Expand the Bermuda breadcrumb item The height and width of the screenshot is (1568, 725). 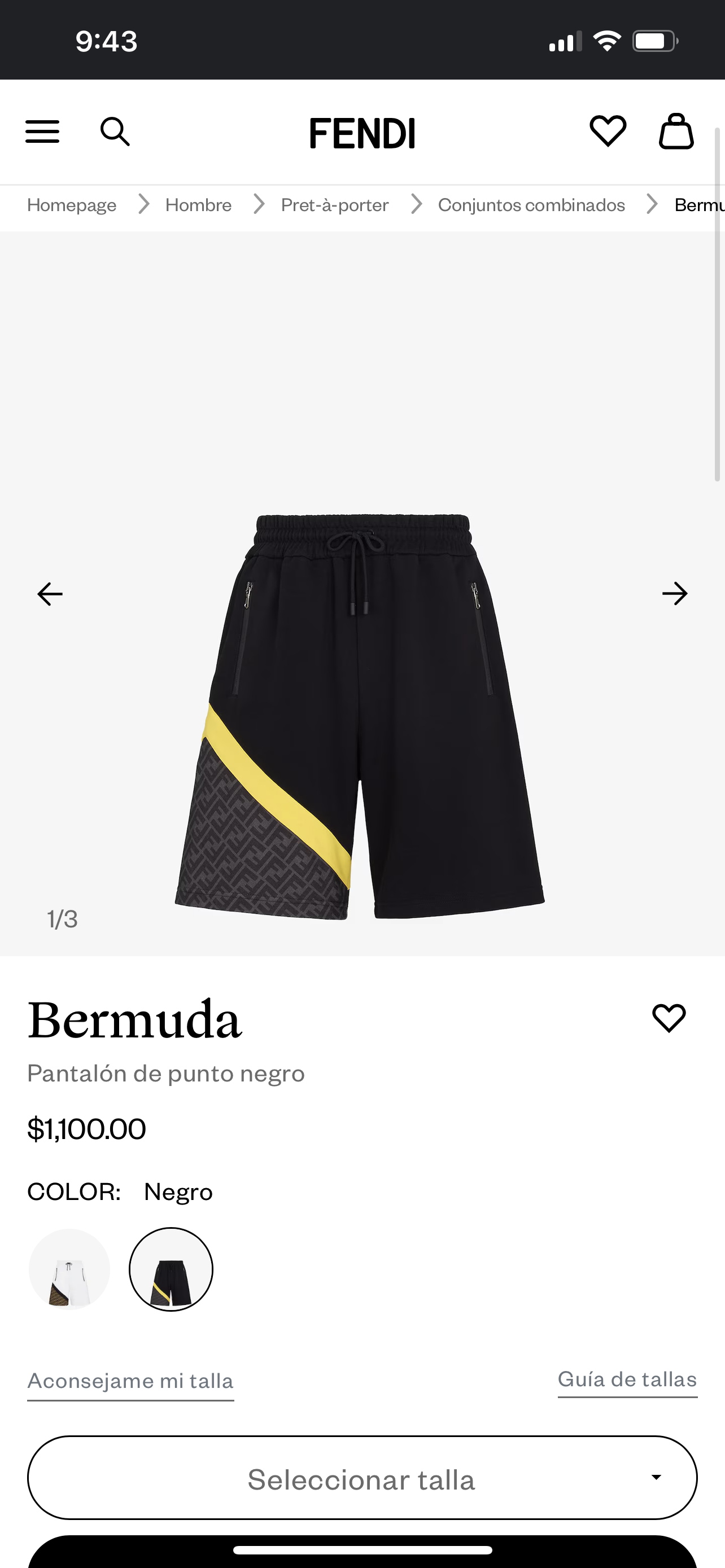click(x=698, y=205)
